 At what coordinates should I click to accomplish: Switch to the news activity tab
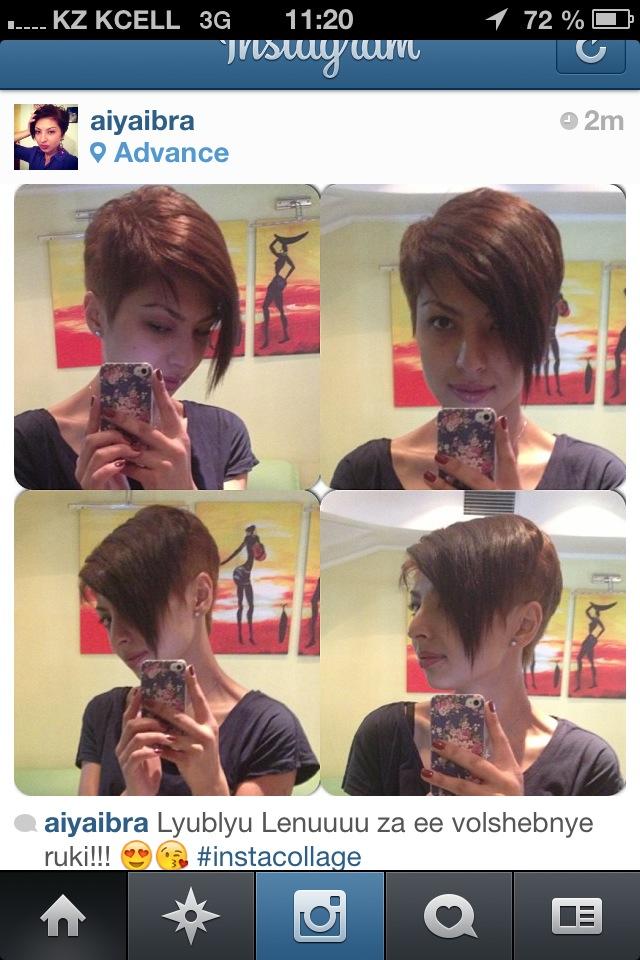[x=448, y=916]
